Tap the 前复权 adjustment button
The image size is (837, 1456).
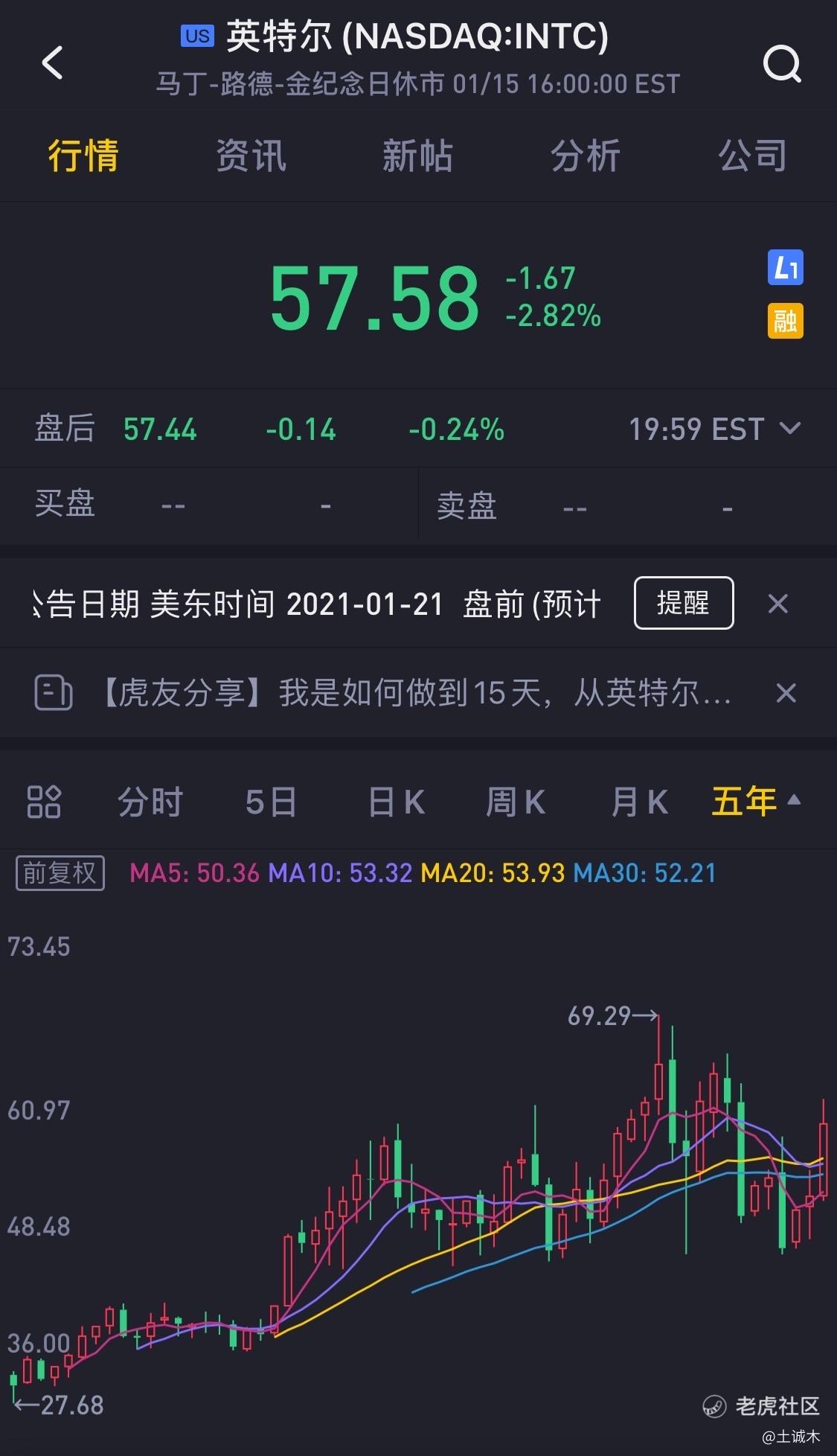pyautogui.click(x=60, y=873)
